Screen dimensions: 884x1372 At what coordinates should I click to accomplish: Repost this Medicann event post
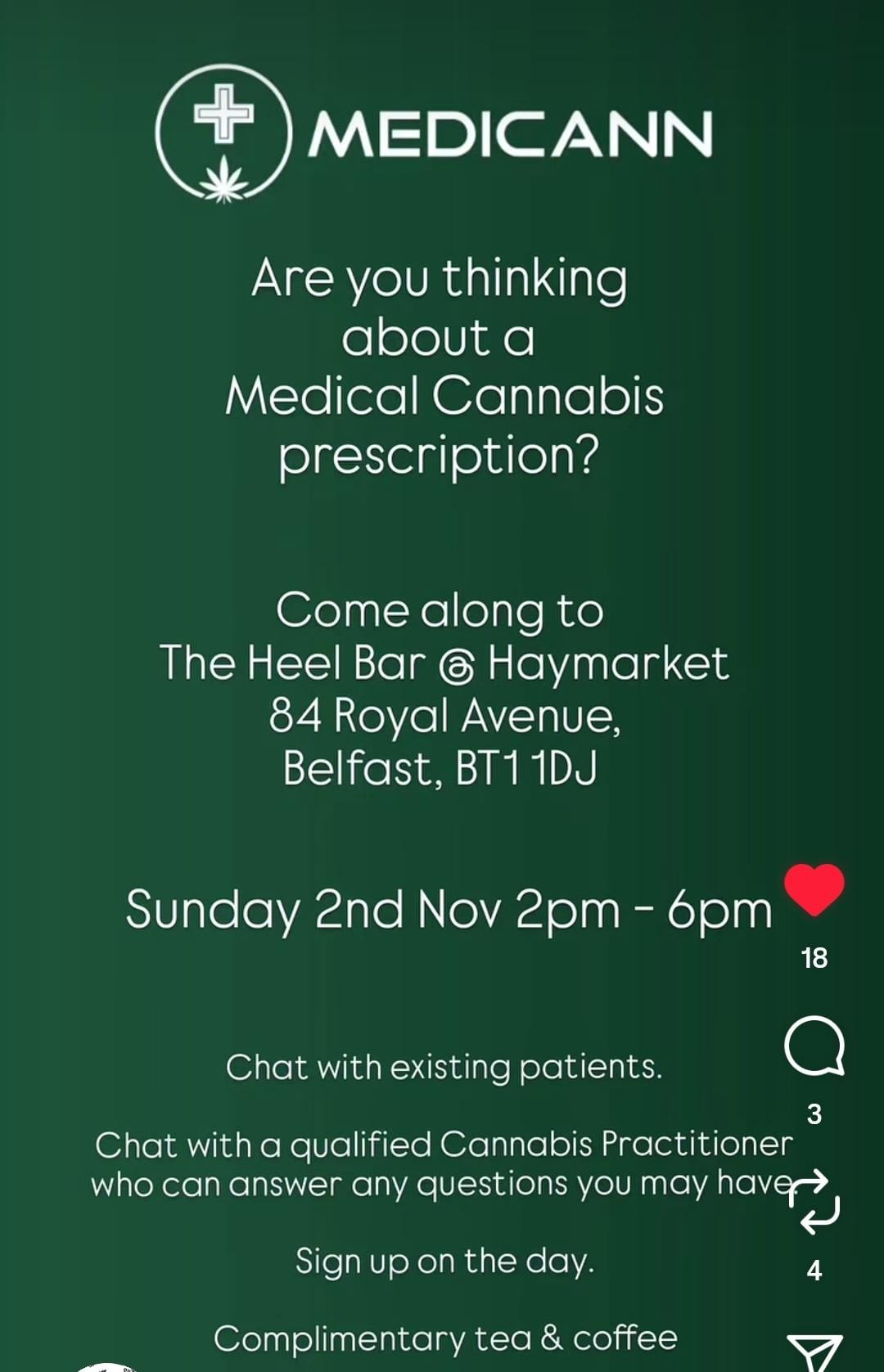coord(815,1202)
